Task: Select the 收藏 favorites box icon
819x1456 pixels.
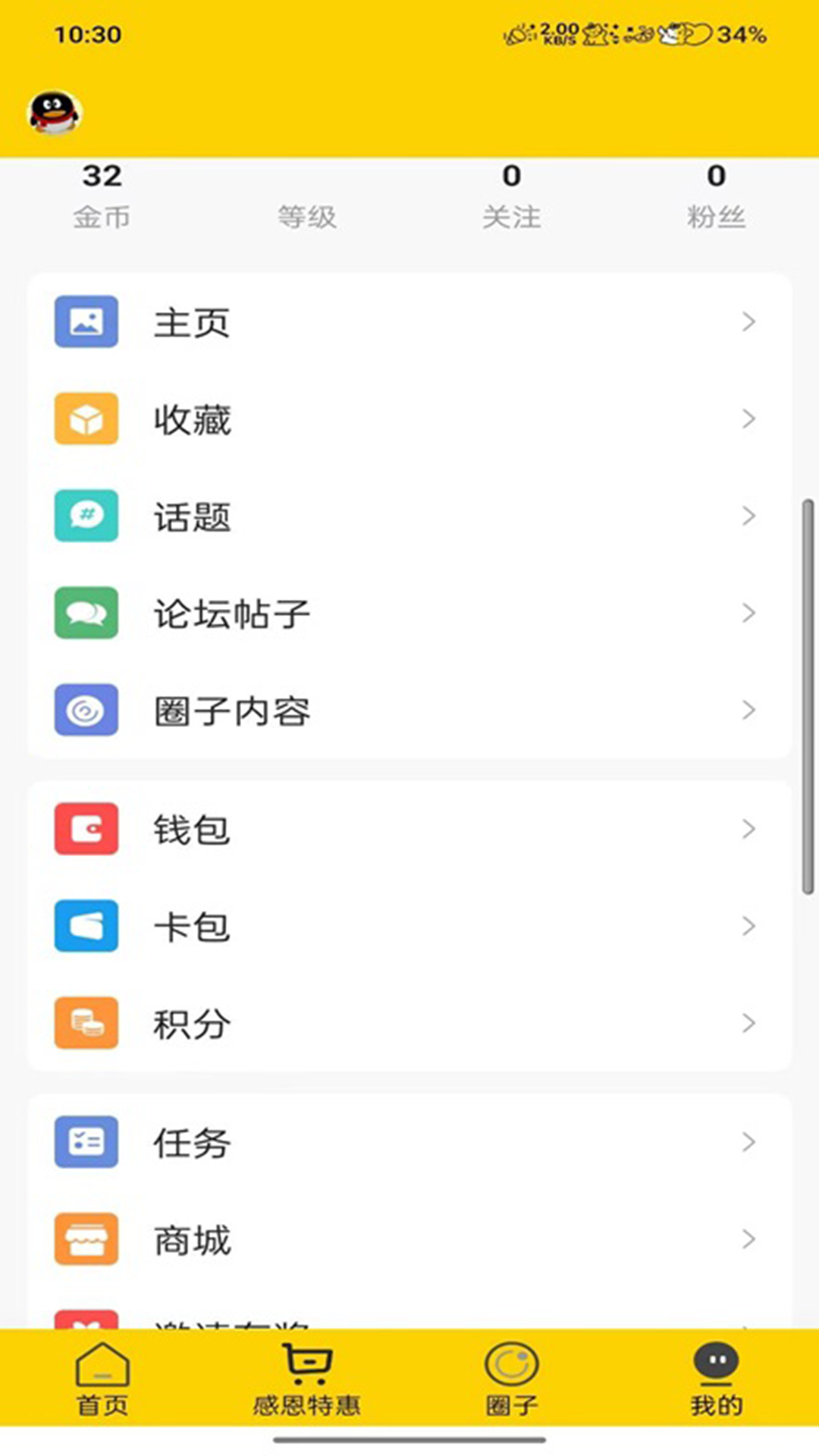Action: tap(86, 419)
